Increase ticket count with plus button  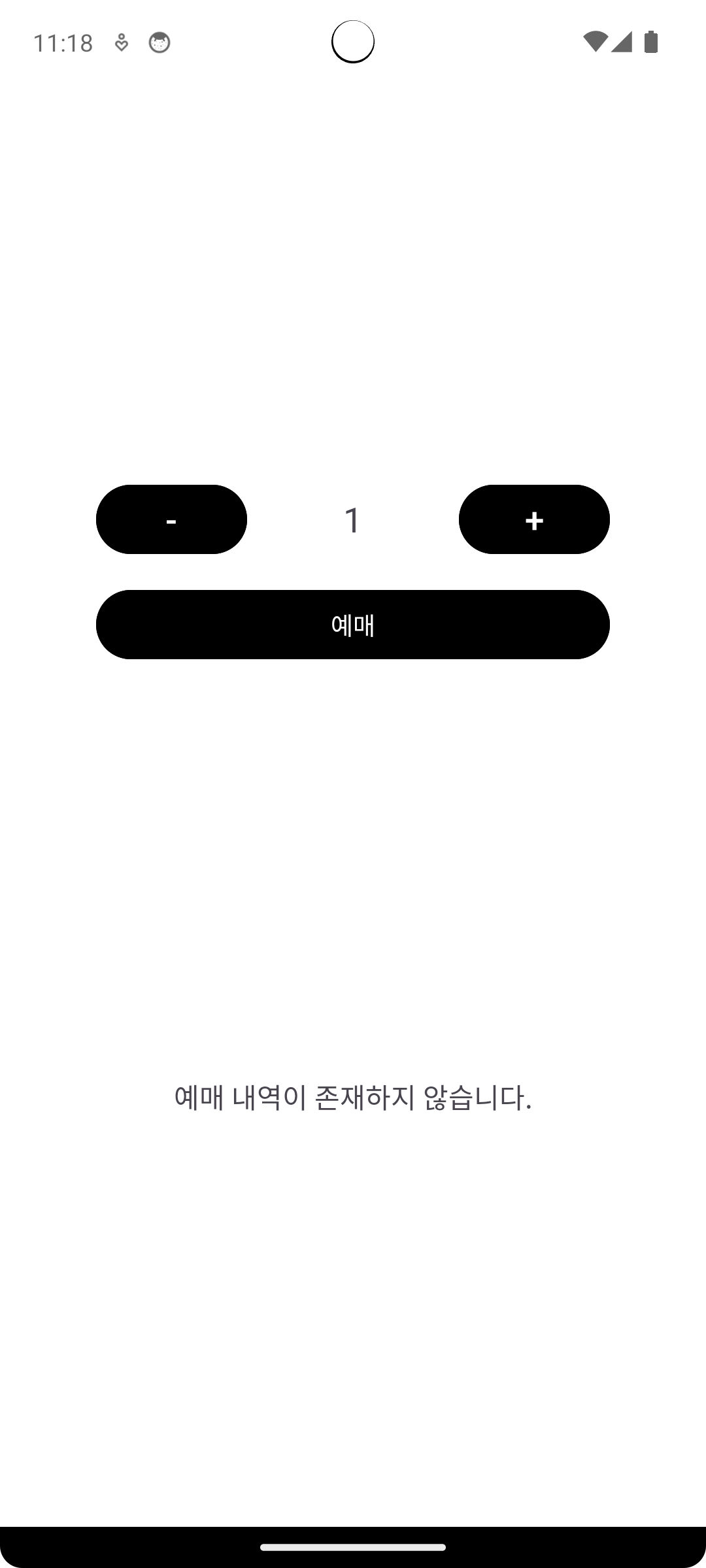[x=534, y=519]
